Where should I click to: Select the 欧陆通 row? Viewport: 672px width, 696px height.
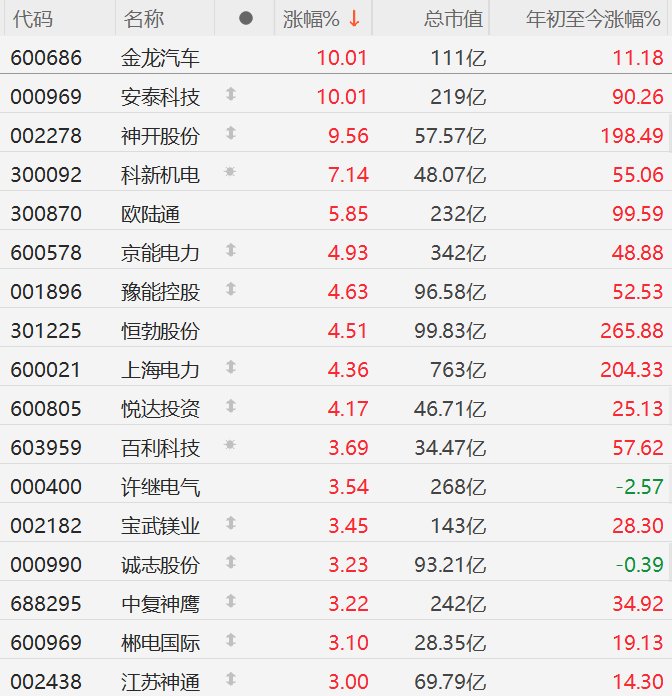150,214
